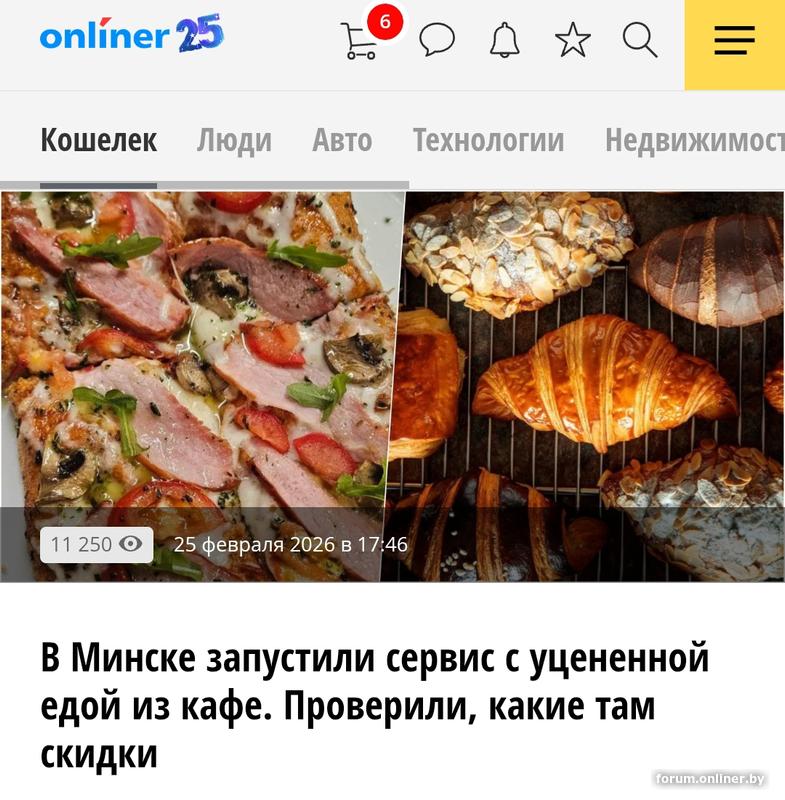Screen dimensions: 785x800
Task: Select the Технологии section
Action: coord(488,141)
